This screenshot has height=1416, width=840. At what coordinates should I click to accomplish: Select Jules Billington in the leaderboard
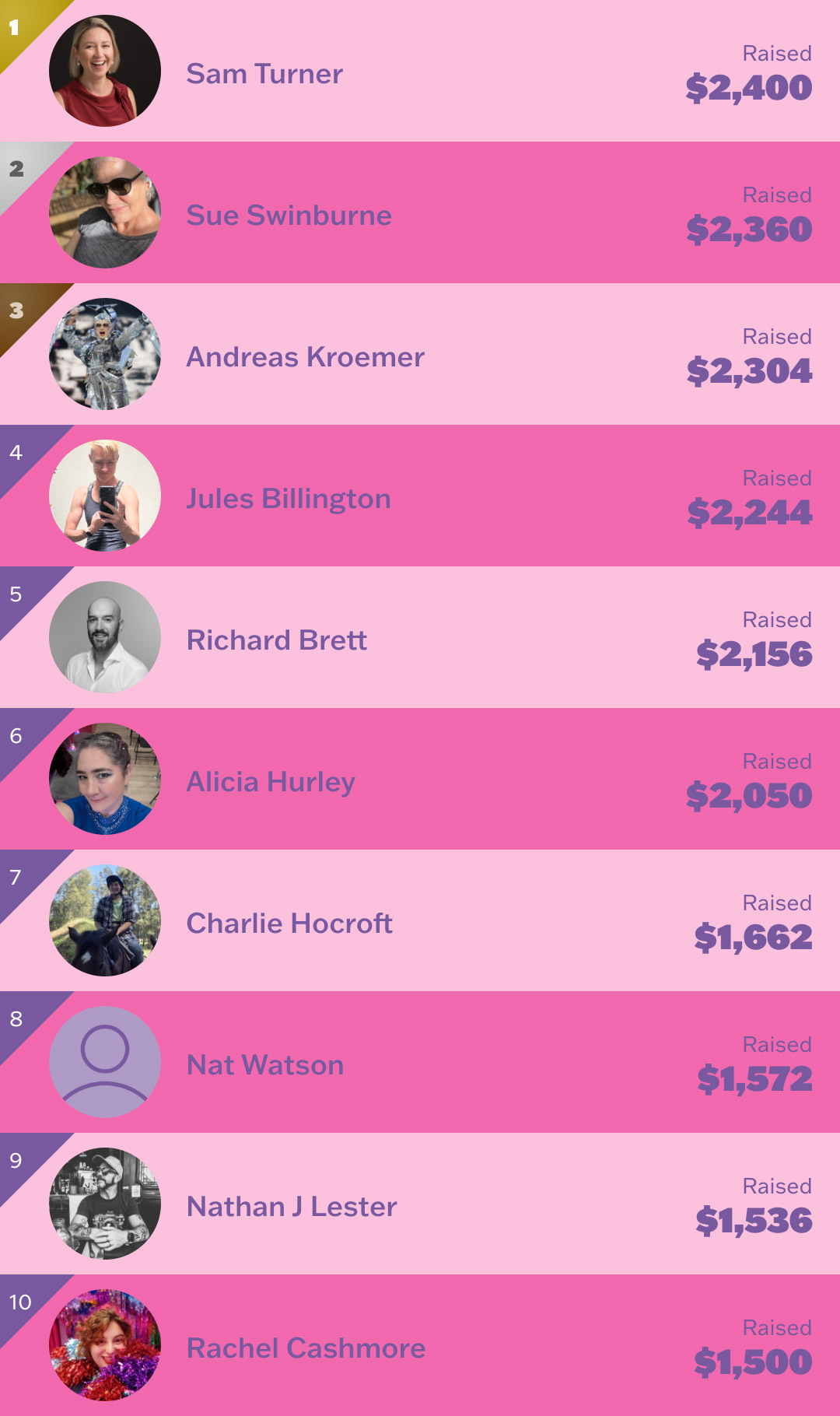point(288,499)
